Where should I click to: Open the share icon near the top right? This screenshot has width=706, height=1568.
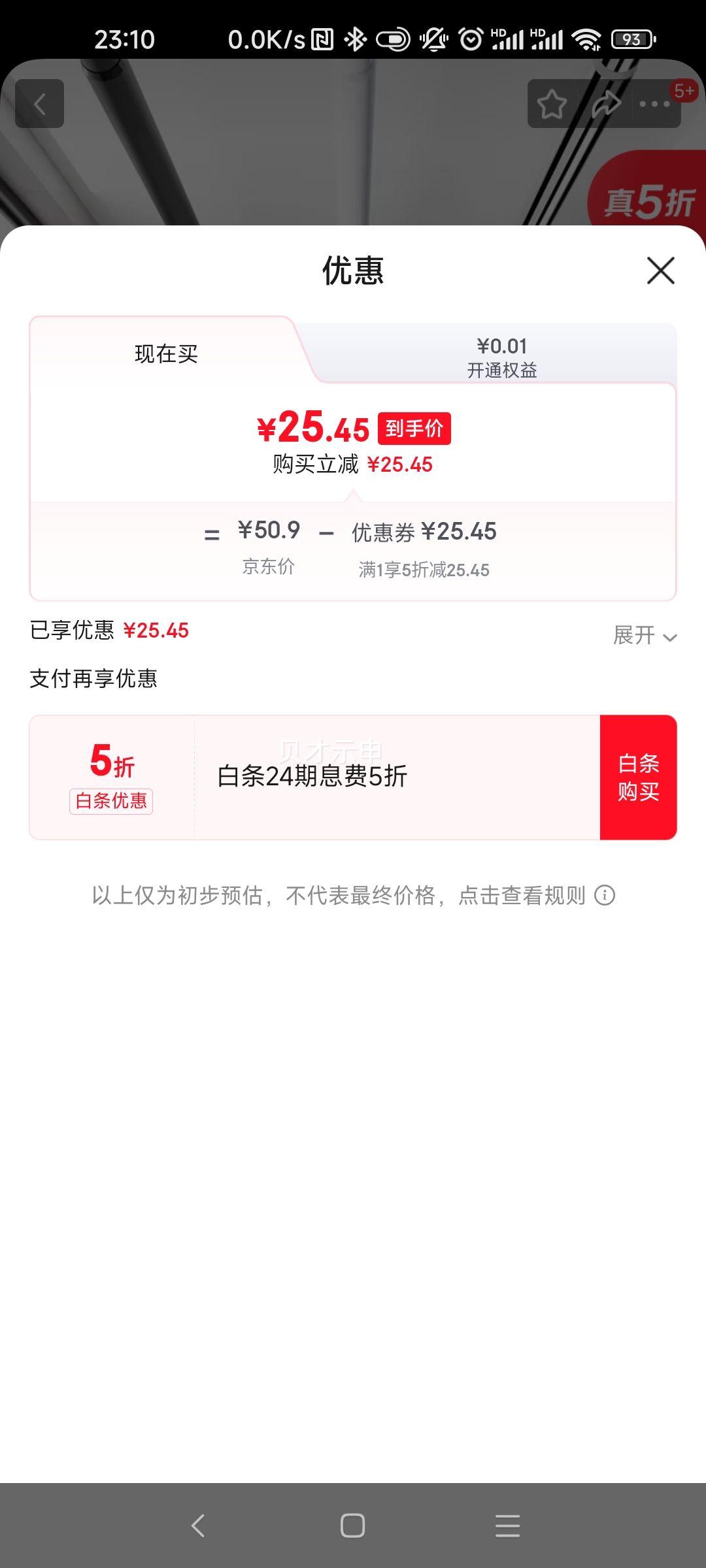607,103
